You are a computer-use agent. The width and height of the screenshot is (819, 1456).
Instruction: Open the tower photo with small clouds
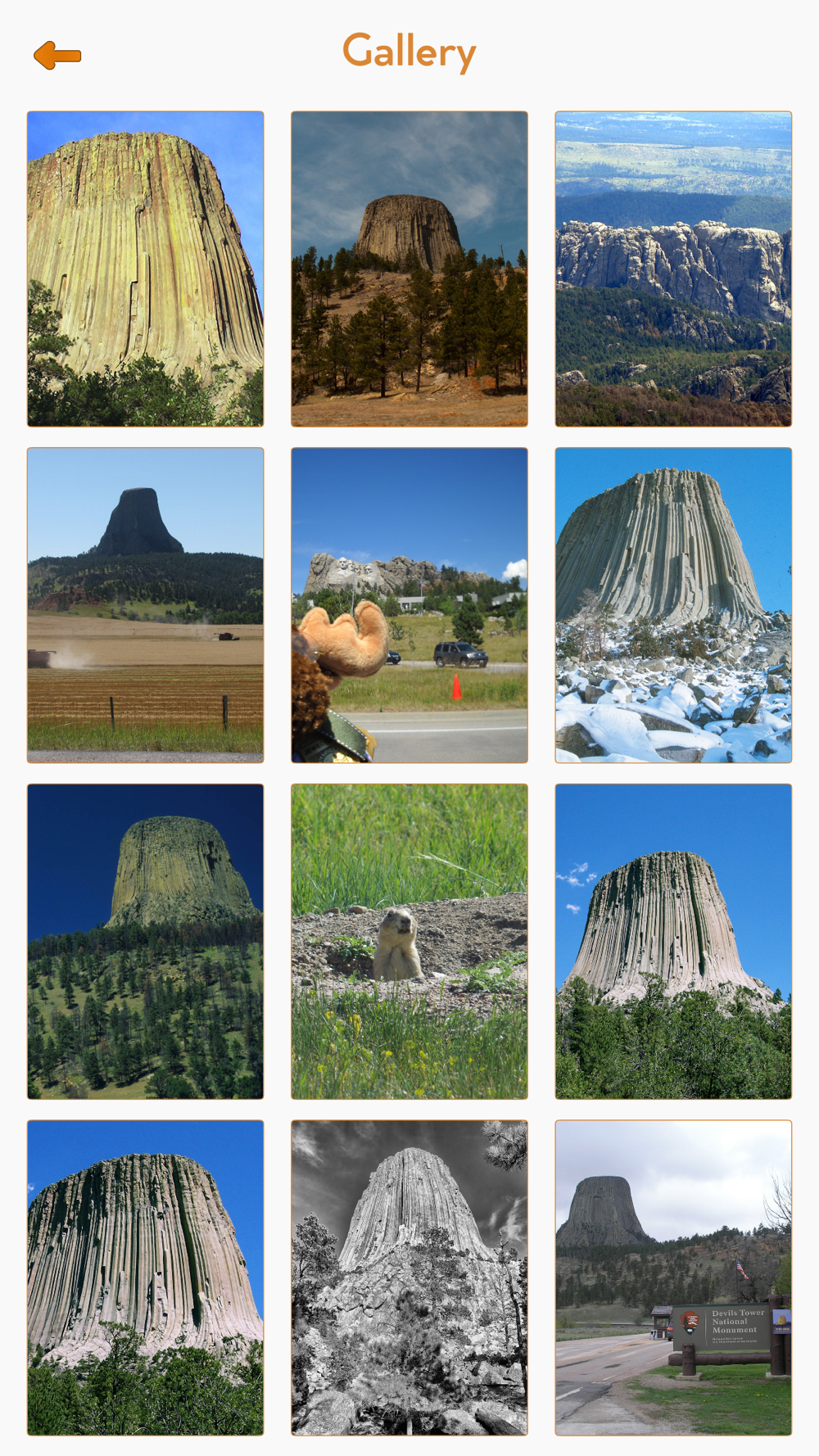coord(673,942)
